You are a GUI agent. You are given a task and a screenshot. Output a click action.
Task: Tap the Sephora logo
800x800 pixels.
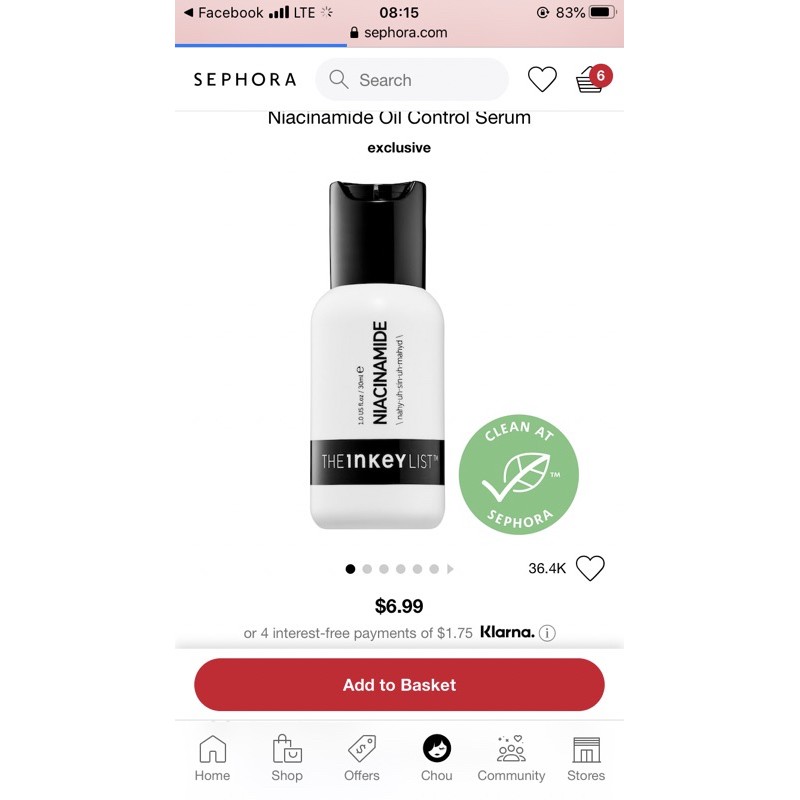pyautogui.click(x=245, y=80)
